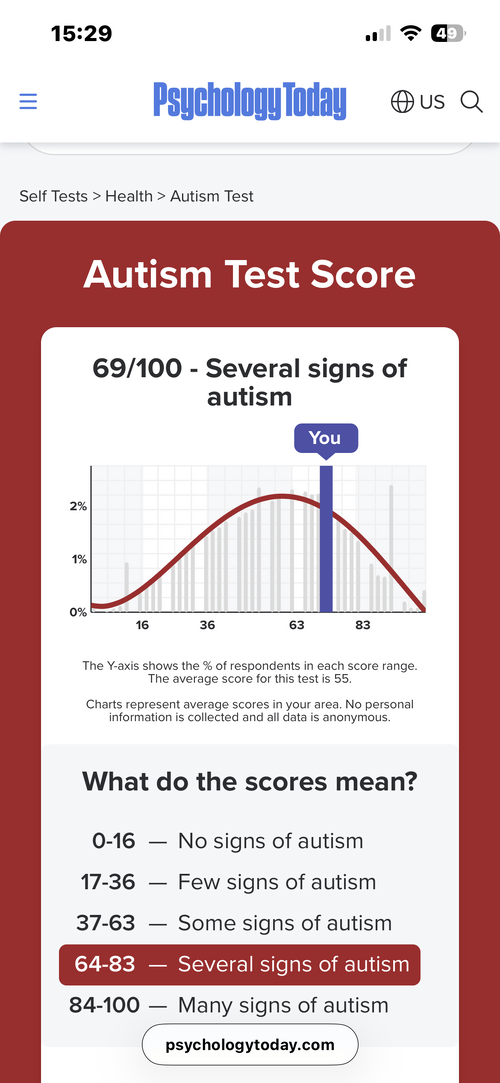Screen dimensions: 500x1083
Task: Open the search magnifier
Action: 471,102
